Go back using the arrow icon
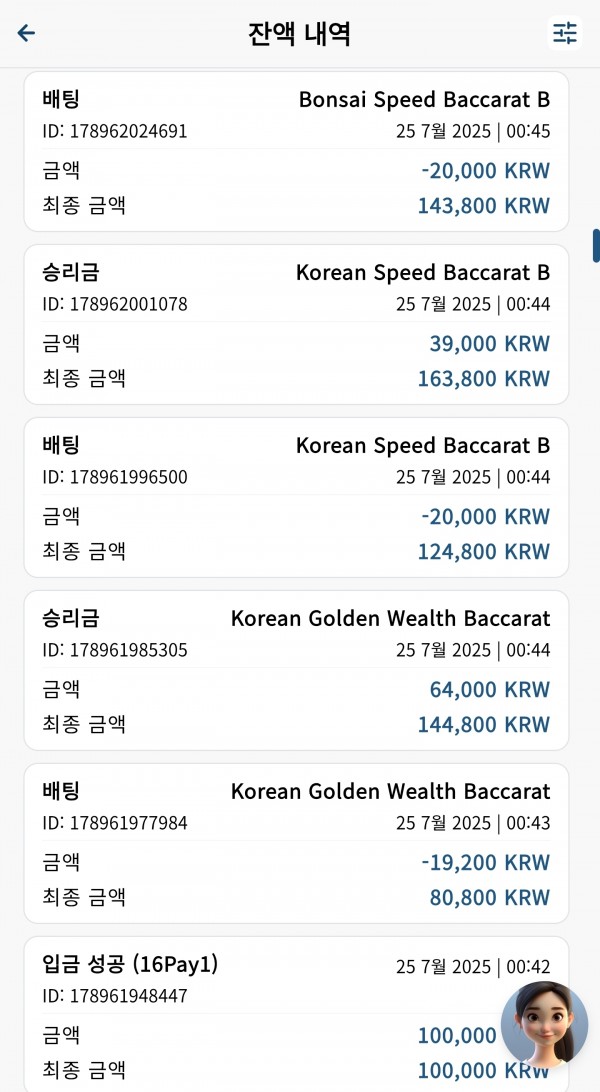 (26, 33)
